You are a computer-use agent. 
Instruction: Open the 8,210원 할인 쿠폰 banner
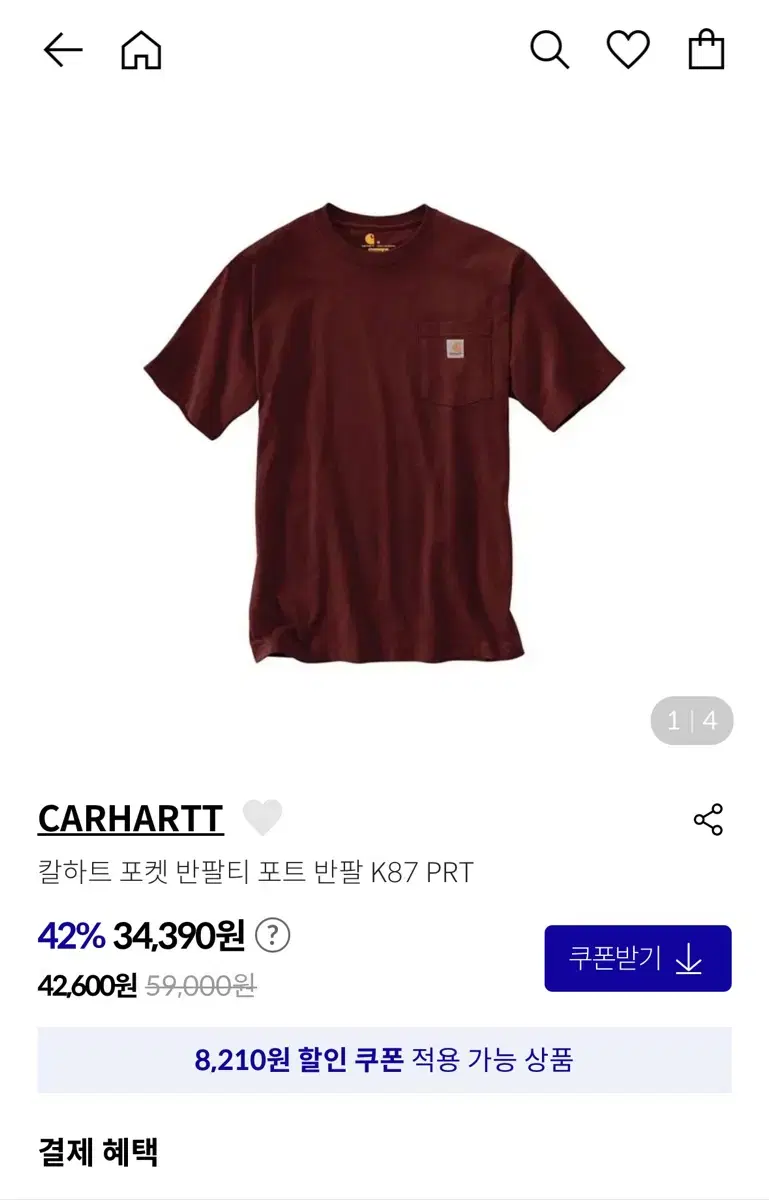384,1060
